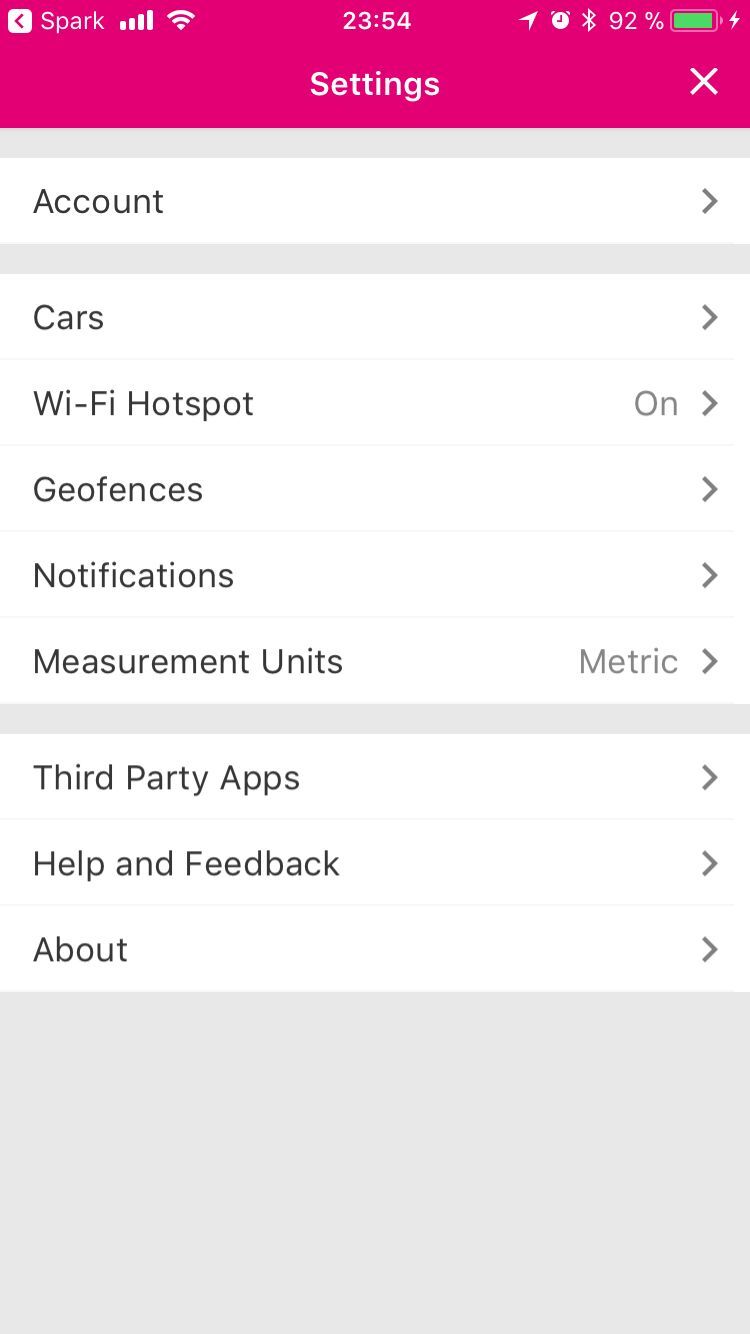
Task: Tap the Settings title header
Action: 375,84
